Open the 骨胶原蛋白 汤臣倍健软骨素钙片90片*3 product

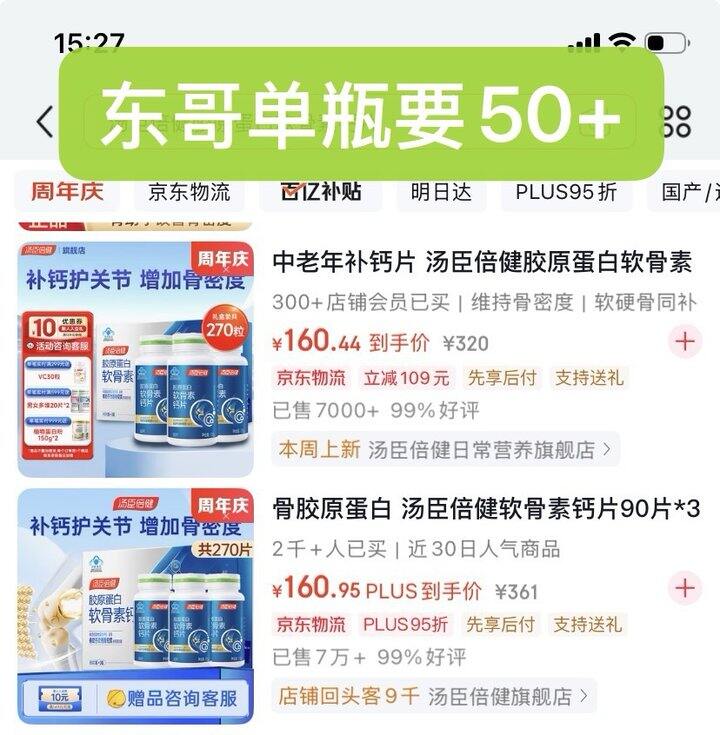point(486,509)
